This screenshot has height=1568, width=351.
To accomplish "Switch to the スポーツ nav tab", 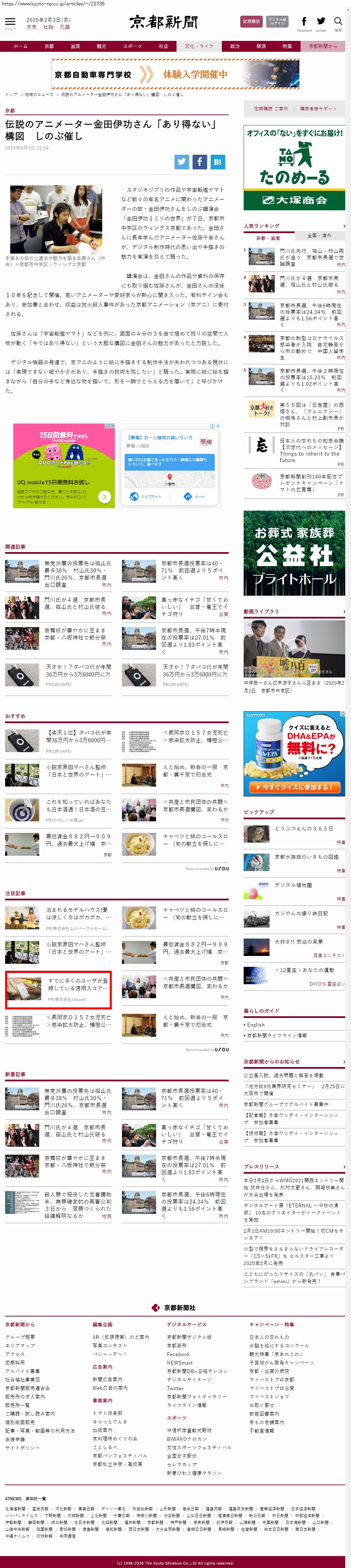I will coord(132,46).
